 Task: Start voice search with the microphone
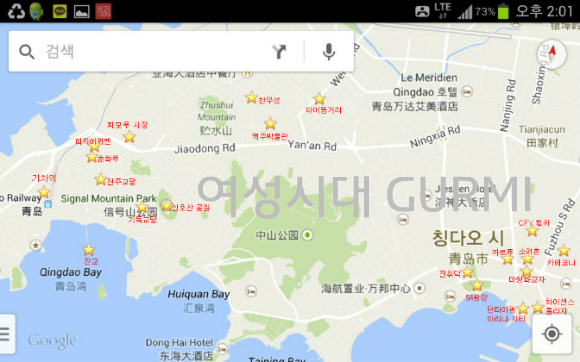329,52
